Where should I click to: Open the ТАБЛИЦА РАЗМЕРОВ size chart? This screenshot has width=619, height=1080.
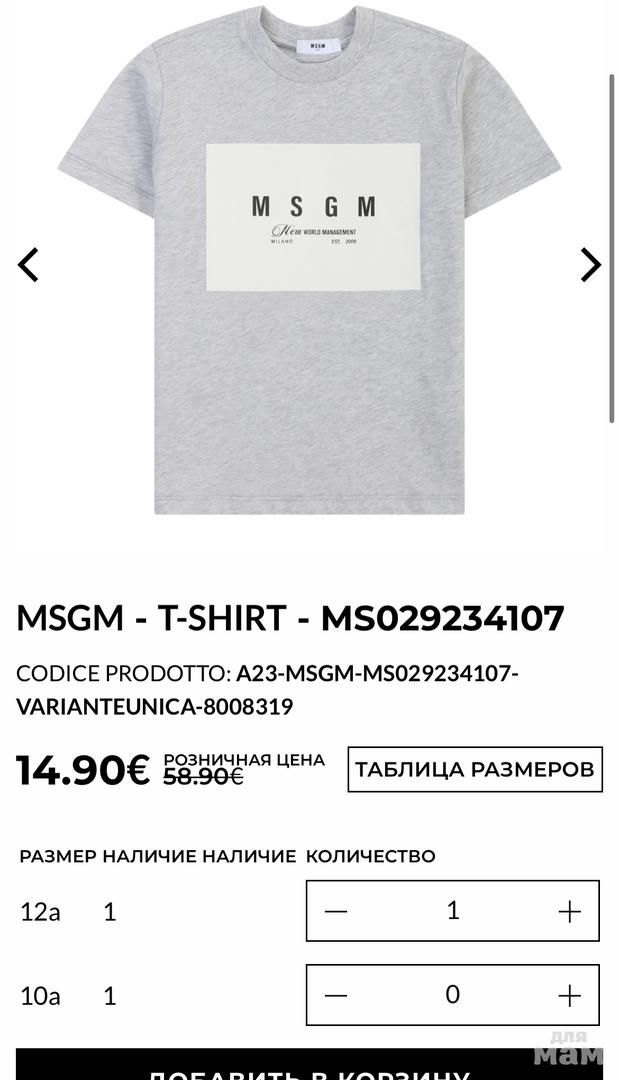pos(475,769)
